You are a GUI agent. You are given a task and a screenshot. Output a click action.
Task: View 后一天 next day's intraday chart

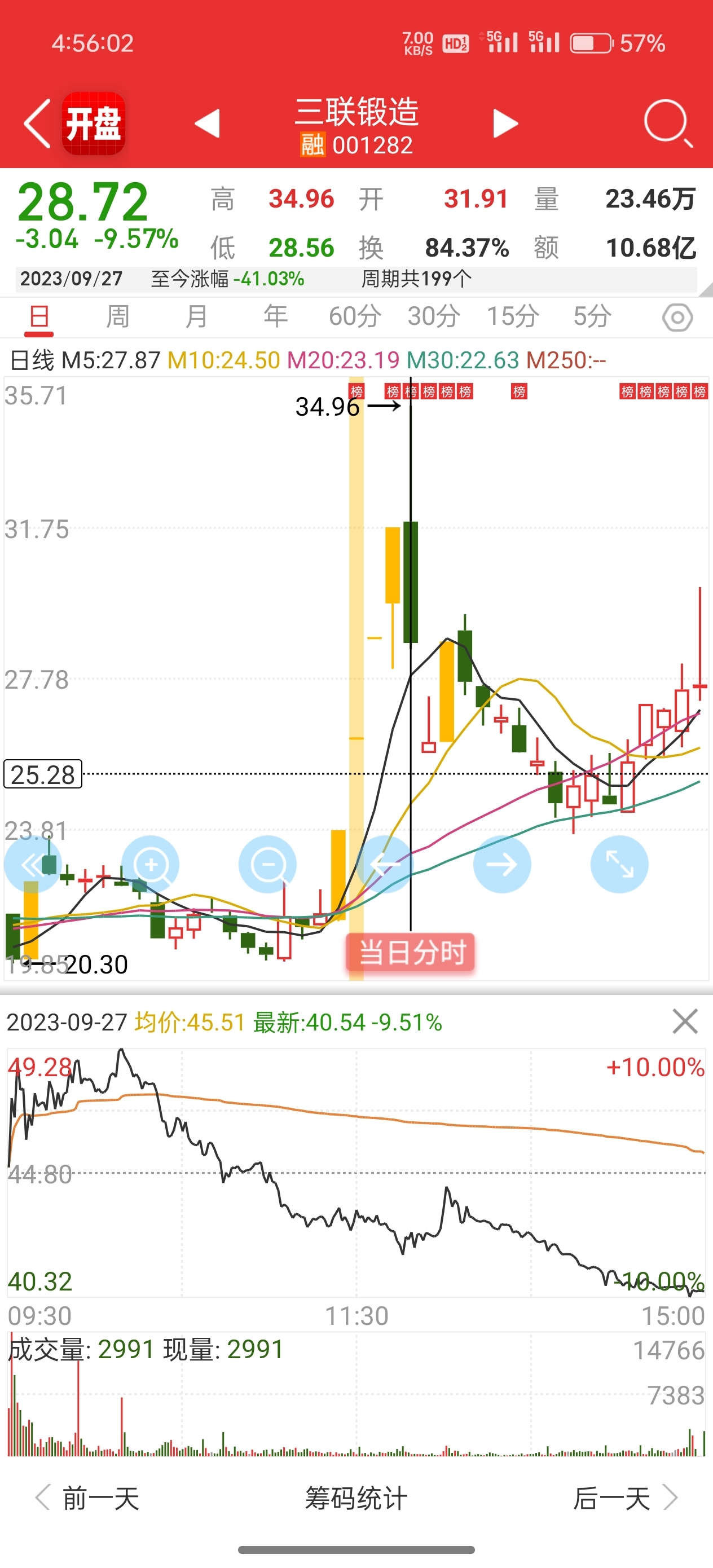626,1498
